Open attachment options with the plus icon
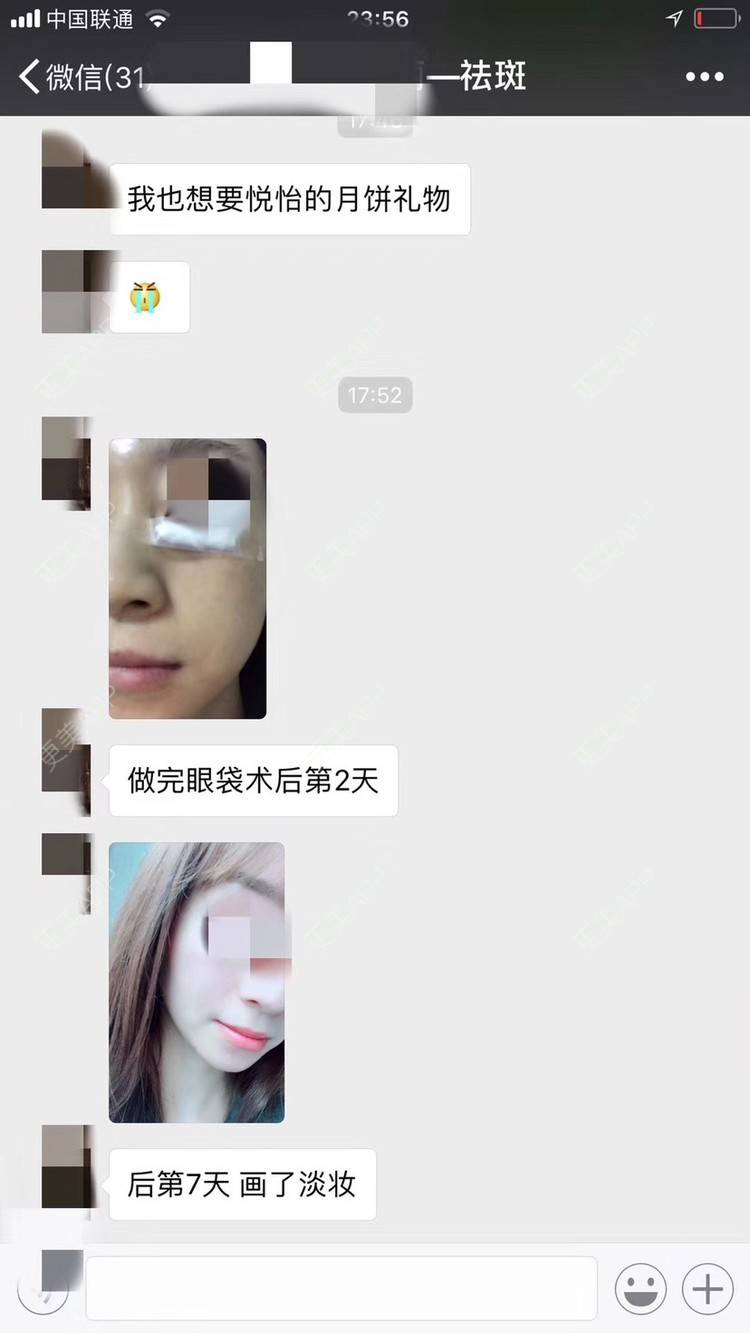Image resolution: width=750 pixels, height=1333 pixels. [x=707, y=1289]
